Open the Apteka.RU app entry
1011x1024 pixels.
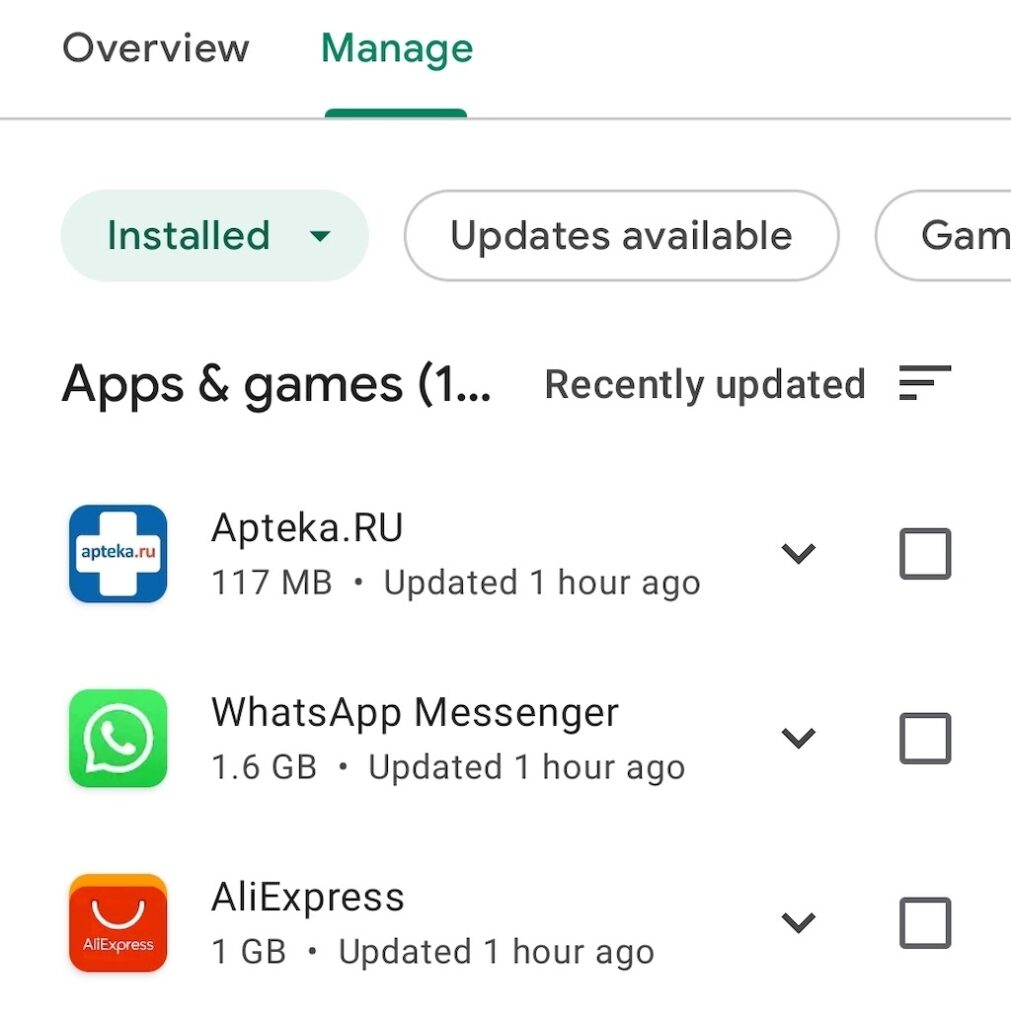400,553
